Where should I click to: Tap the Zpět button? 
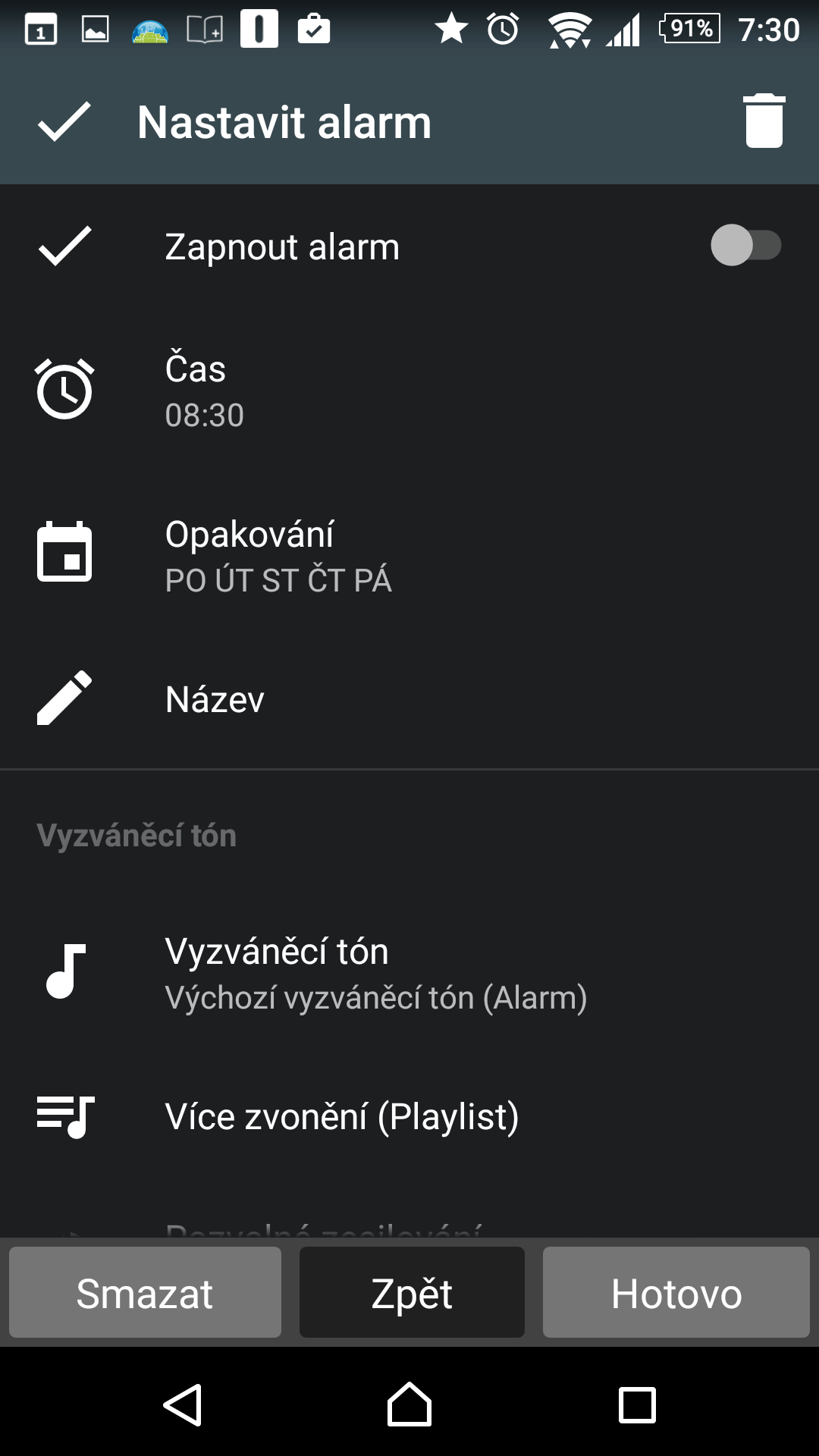412,1293
